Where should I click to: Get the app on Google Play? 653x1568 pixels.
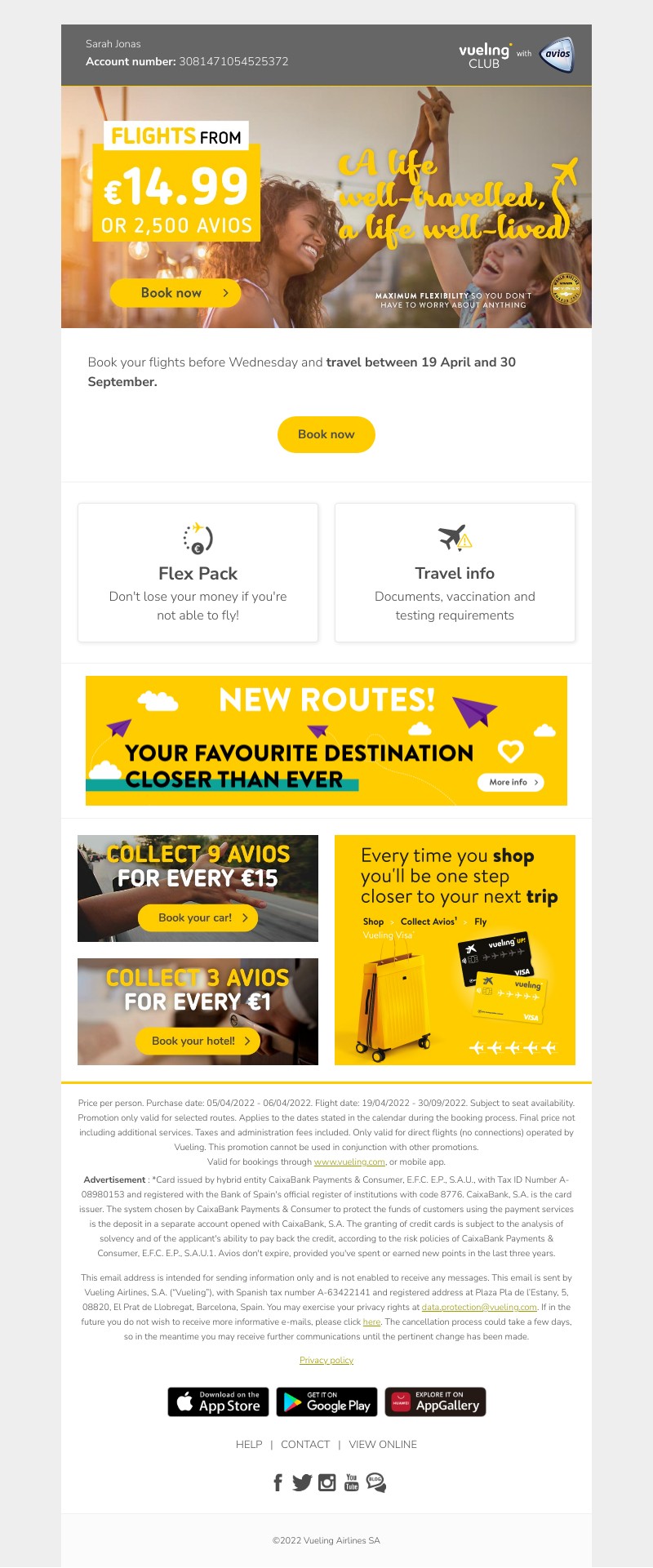(x=326, y=1401)
